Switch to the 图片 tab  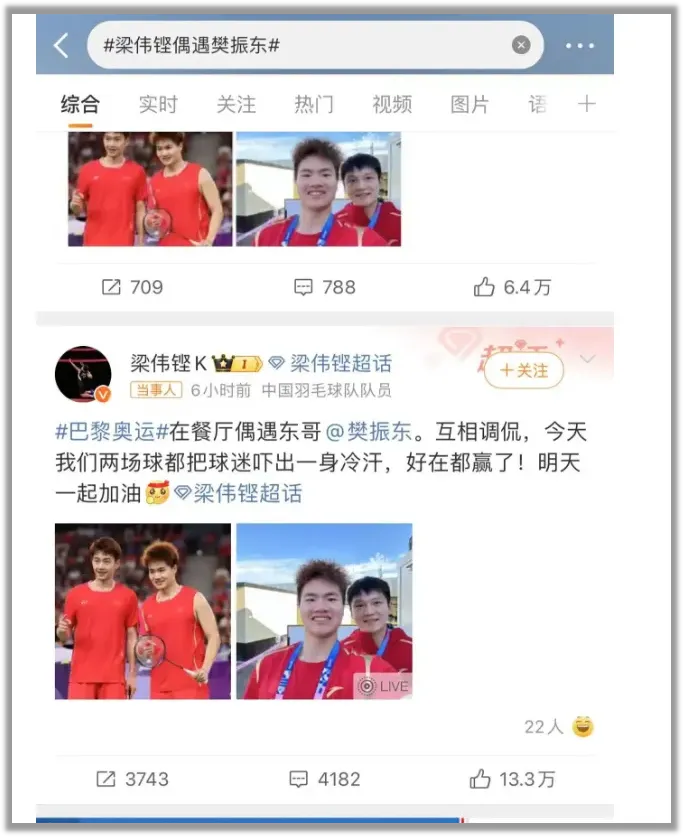(x=470, y=105)
